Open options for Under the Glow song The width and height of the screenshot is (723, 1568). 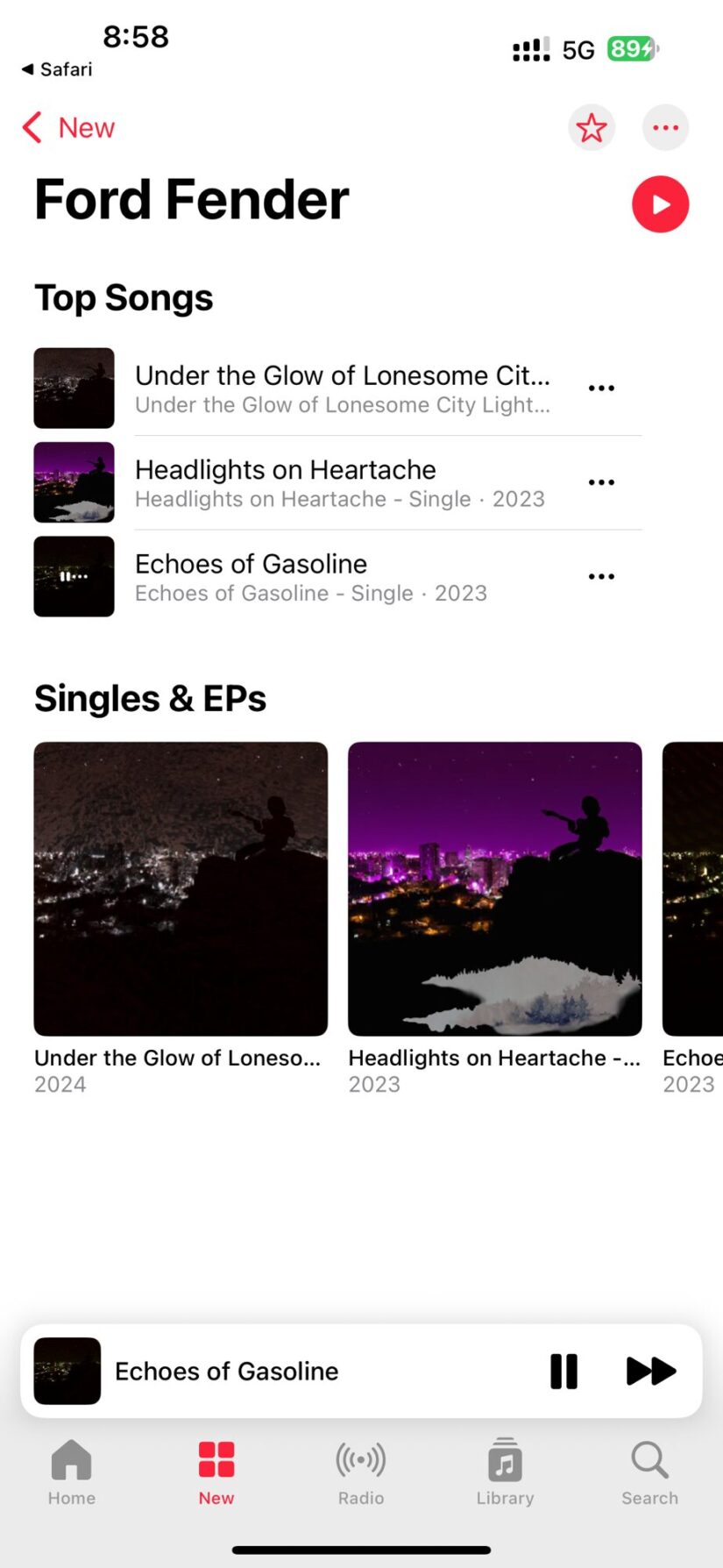point(601,388)
